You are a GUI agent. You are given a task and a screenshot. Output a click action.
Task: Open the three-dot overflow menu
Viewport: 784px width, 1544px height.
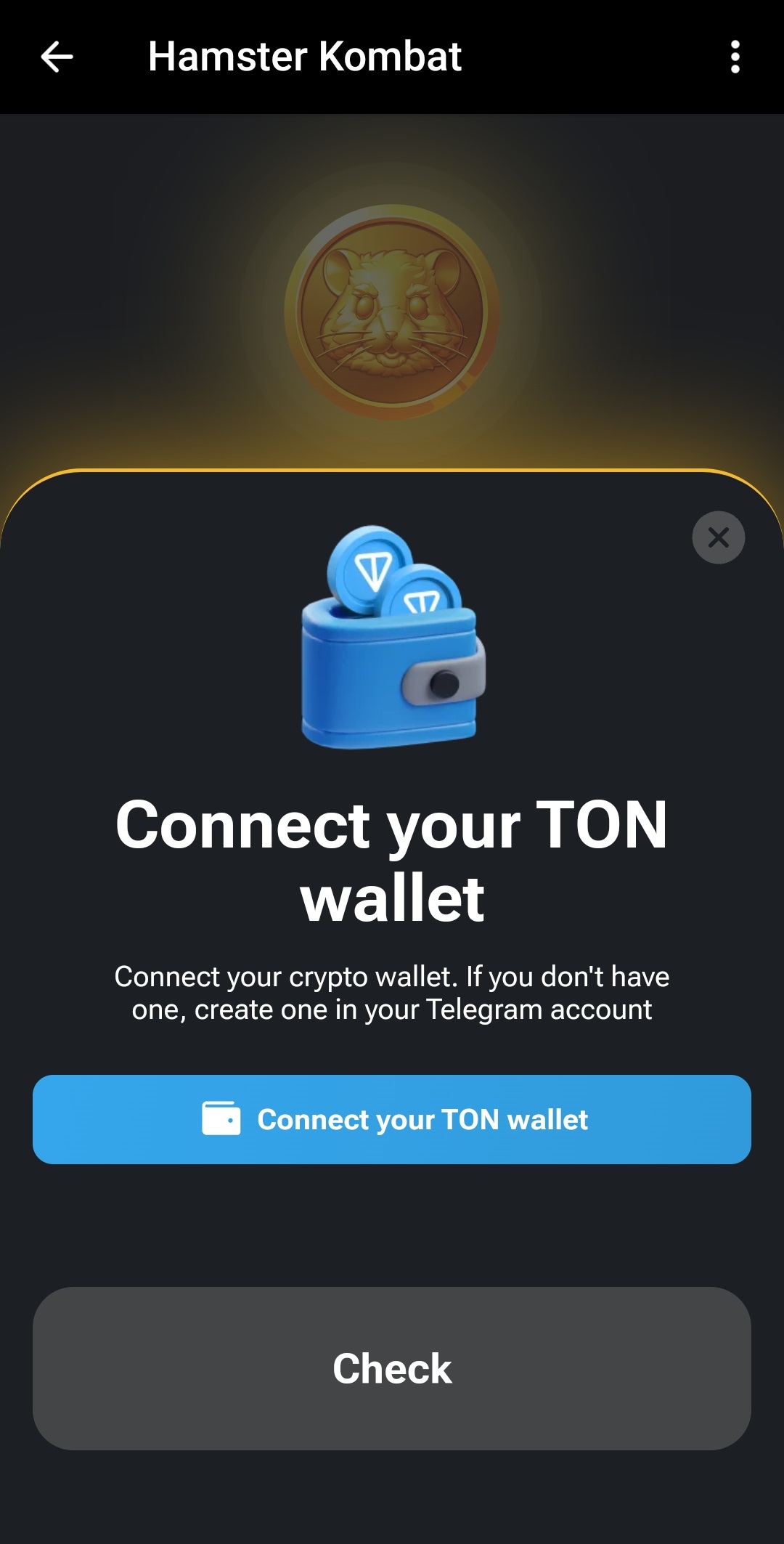(735, 57)
